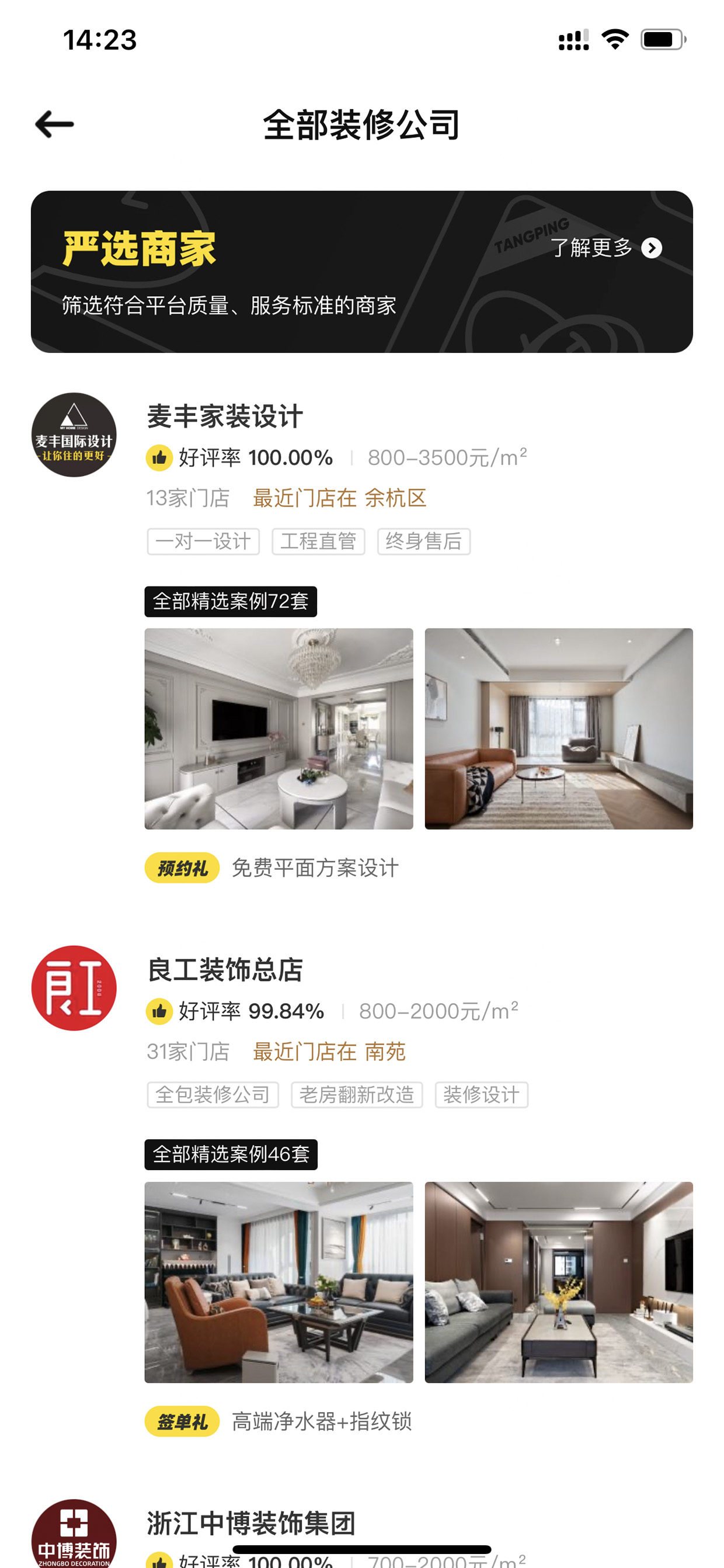Tap the red 良工 round logo

(74, 987)
